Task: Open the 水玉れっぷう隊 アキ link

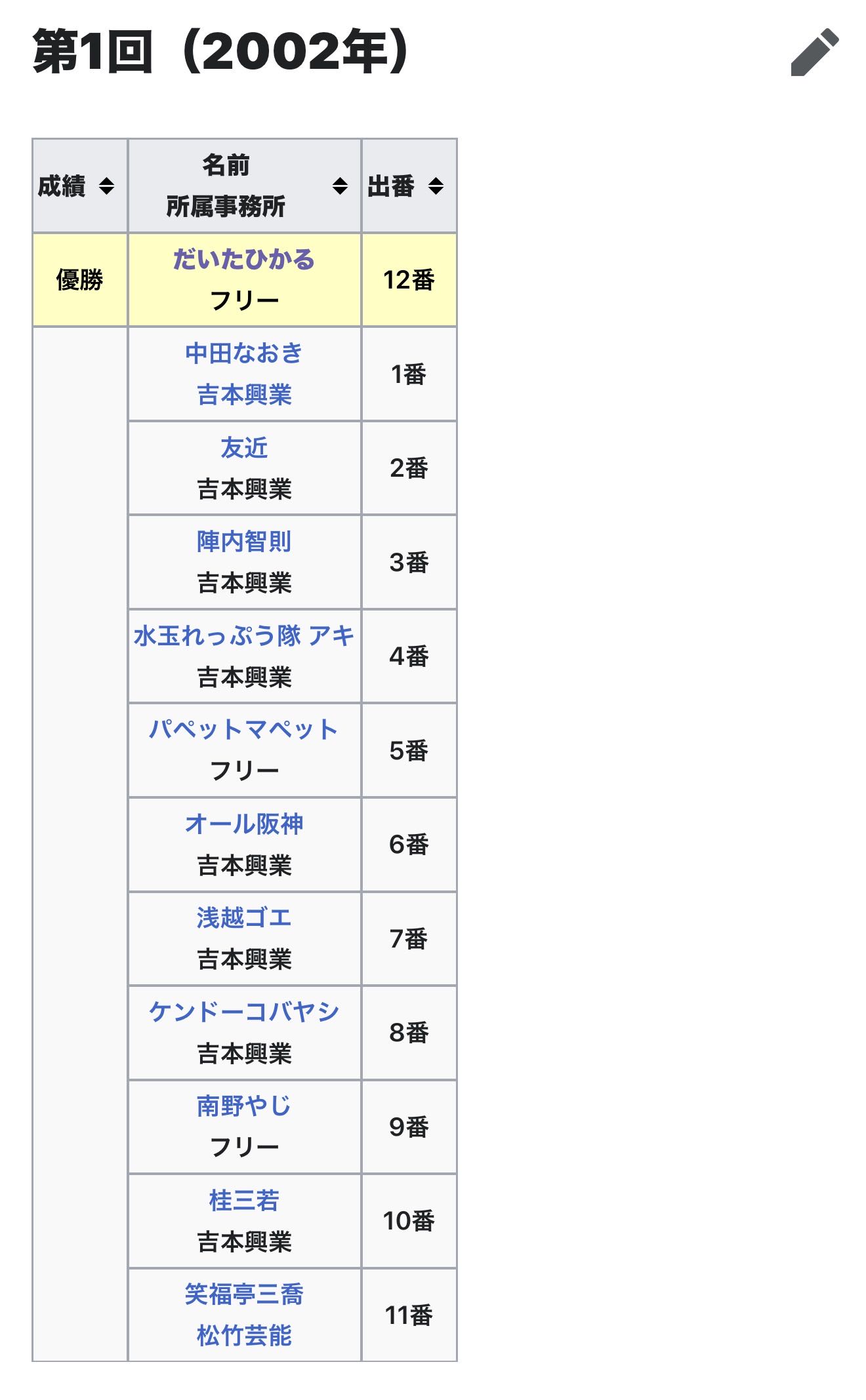Action: point(244,635)
